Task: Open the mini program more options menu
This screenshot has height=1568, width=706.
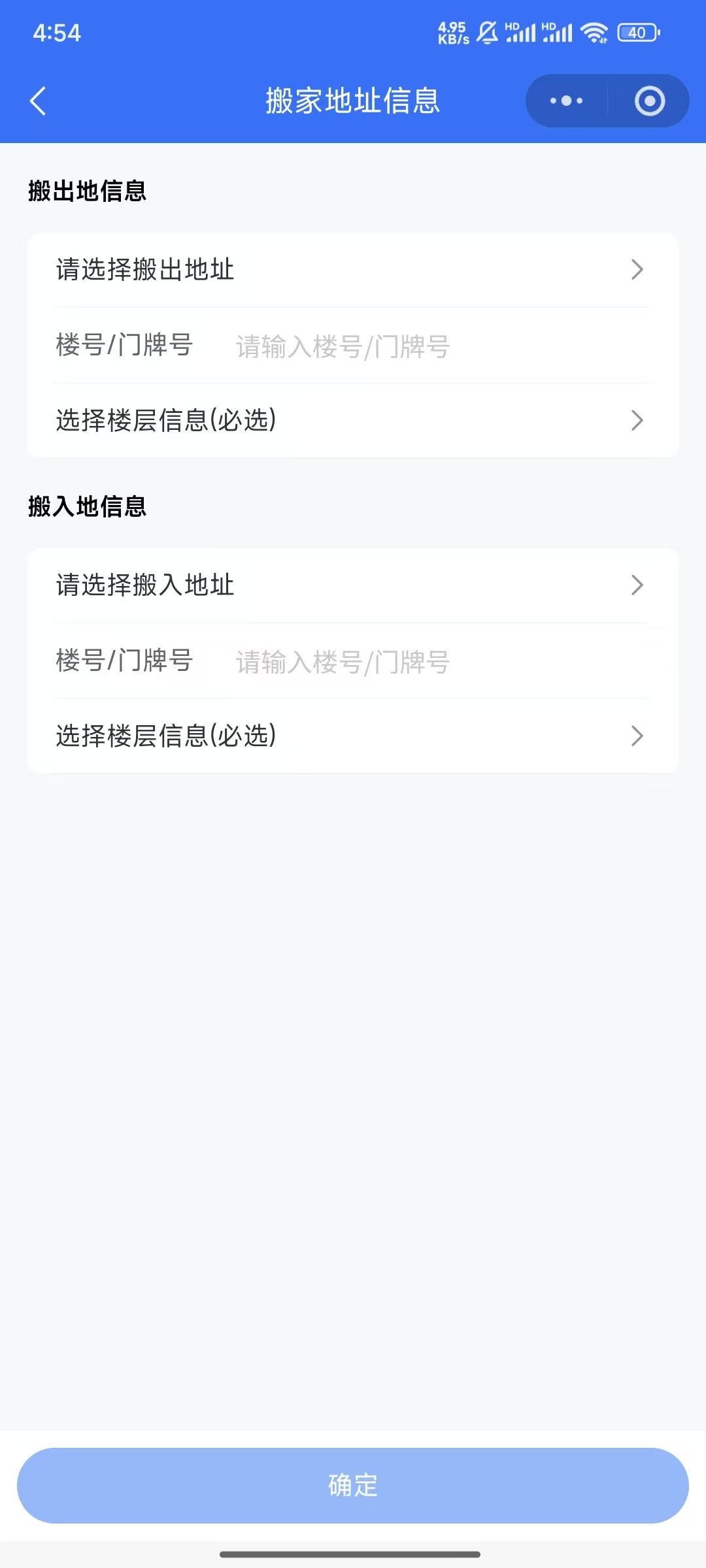Action: click(x=566, y=101)
